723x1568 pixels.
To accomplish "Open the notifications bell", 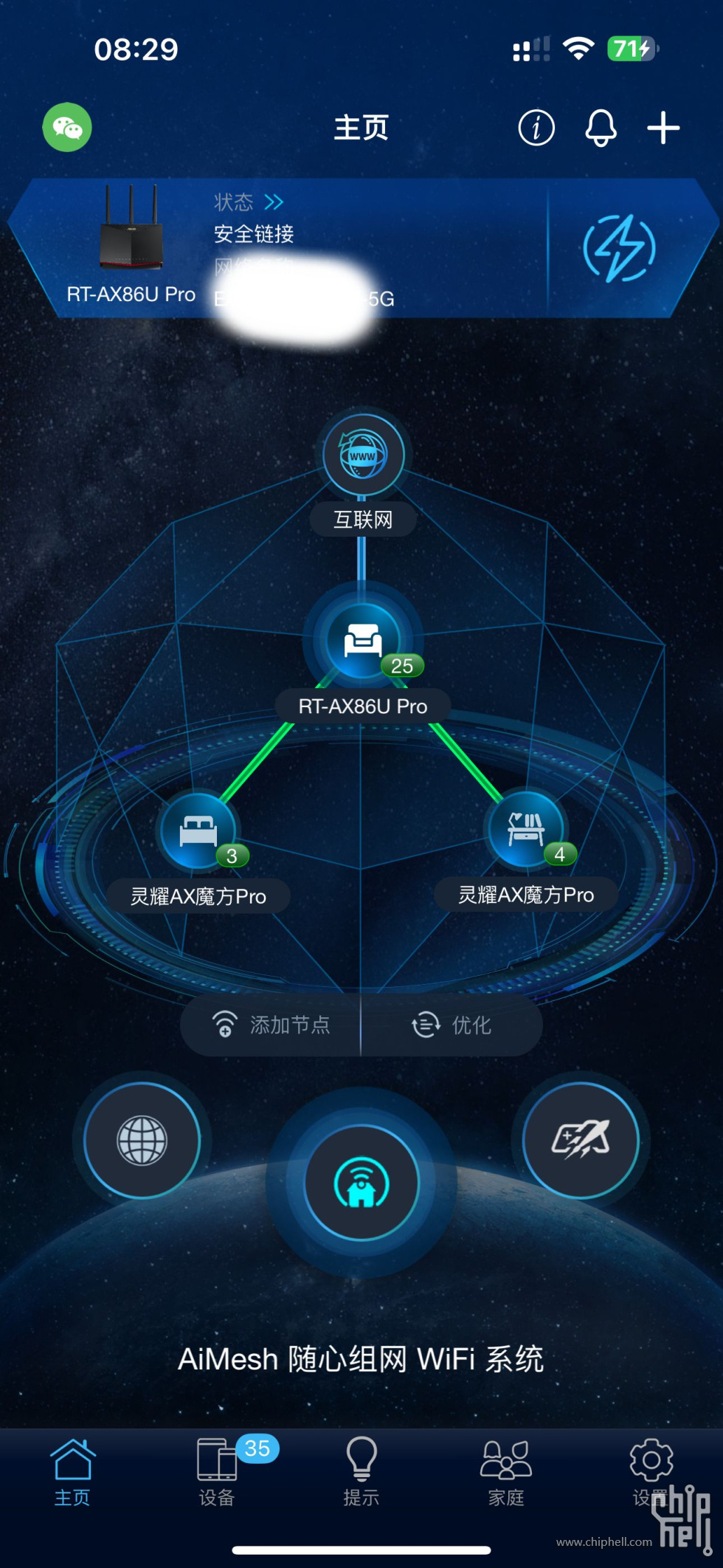I will (x=601, y=128).
